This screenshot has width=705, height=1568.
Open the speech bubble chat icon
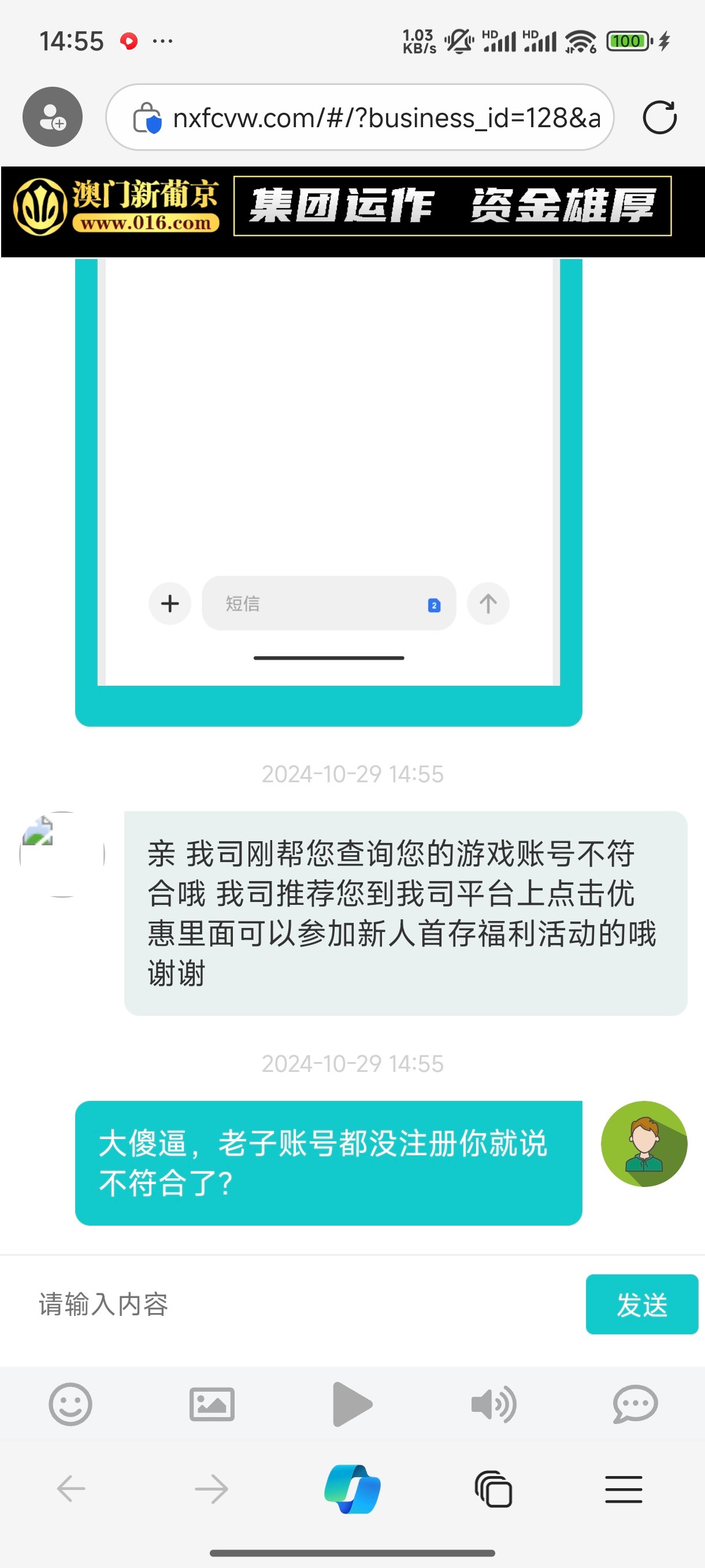634,1404
